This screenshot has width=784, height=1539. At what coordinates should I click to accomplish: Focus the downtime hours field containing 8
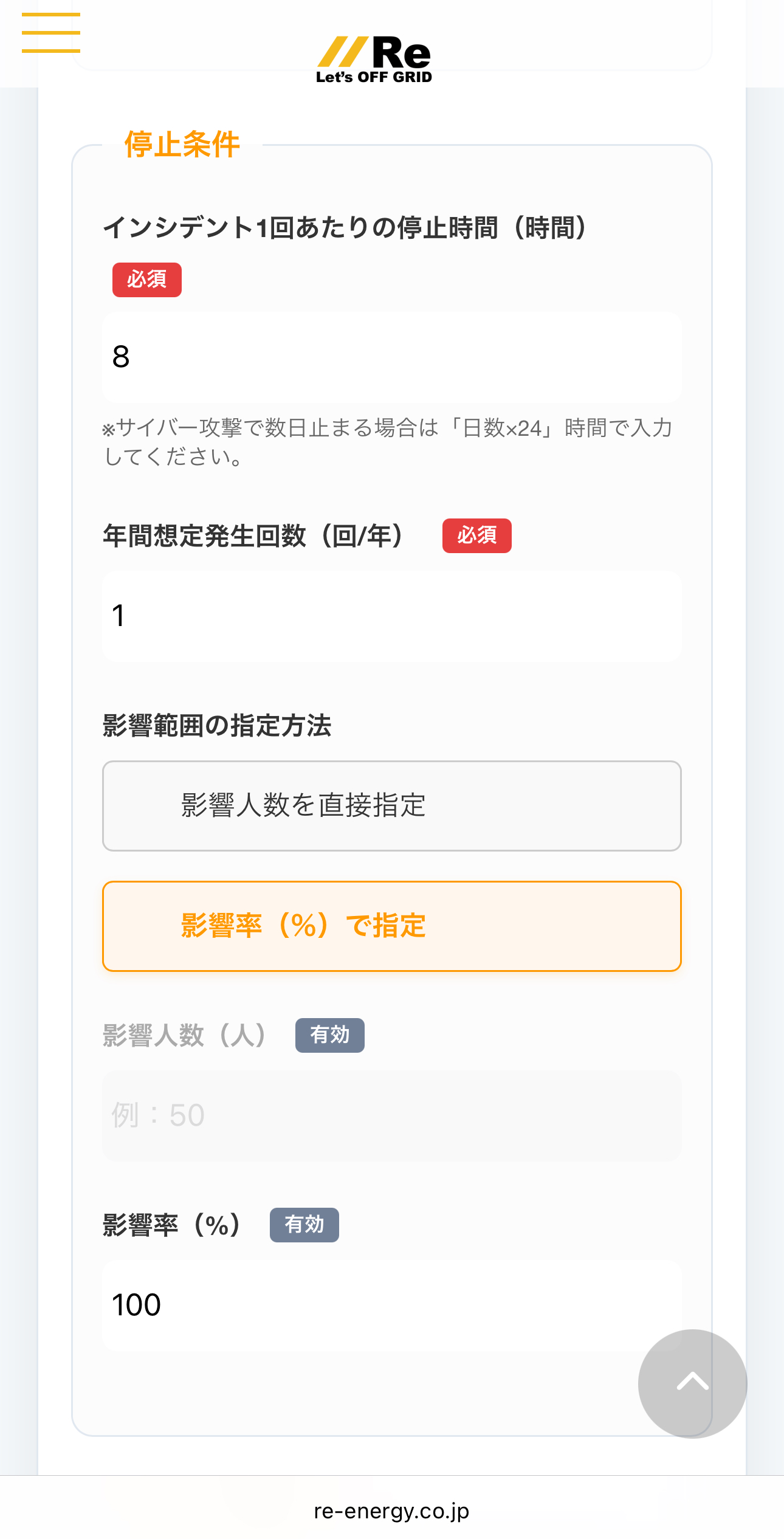pos(392,357)
